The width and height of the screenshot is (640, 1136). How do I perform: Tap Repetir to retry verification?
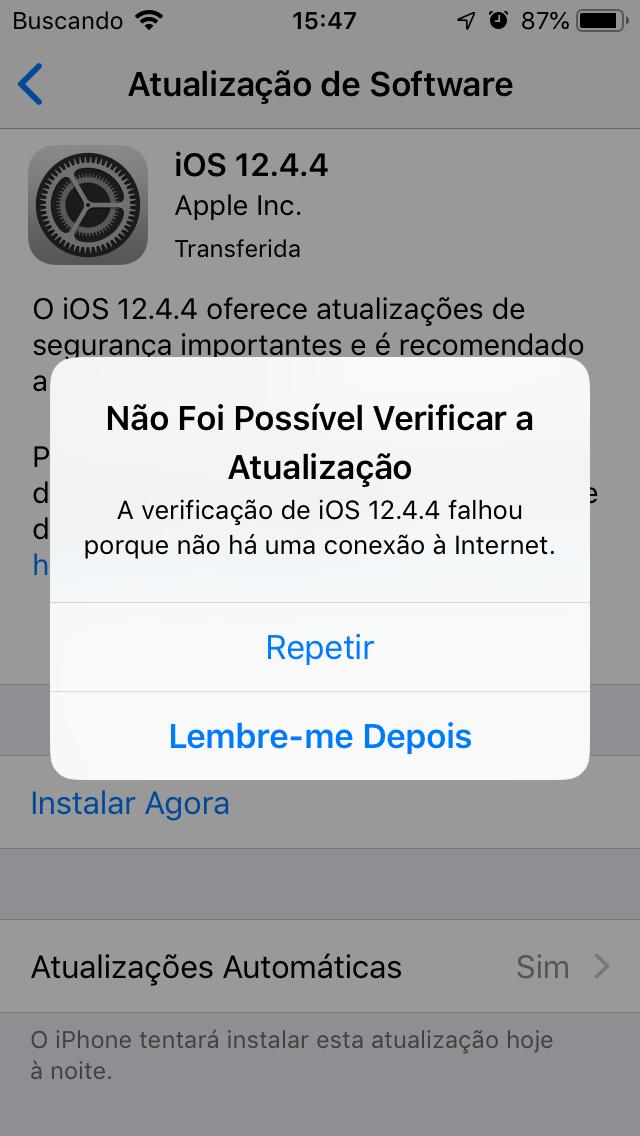click(320, 647)
